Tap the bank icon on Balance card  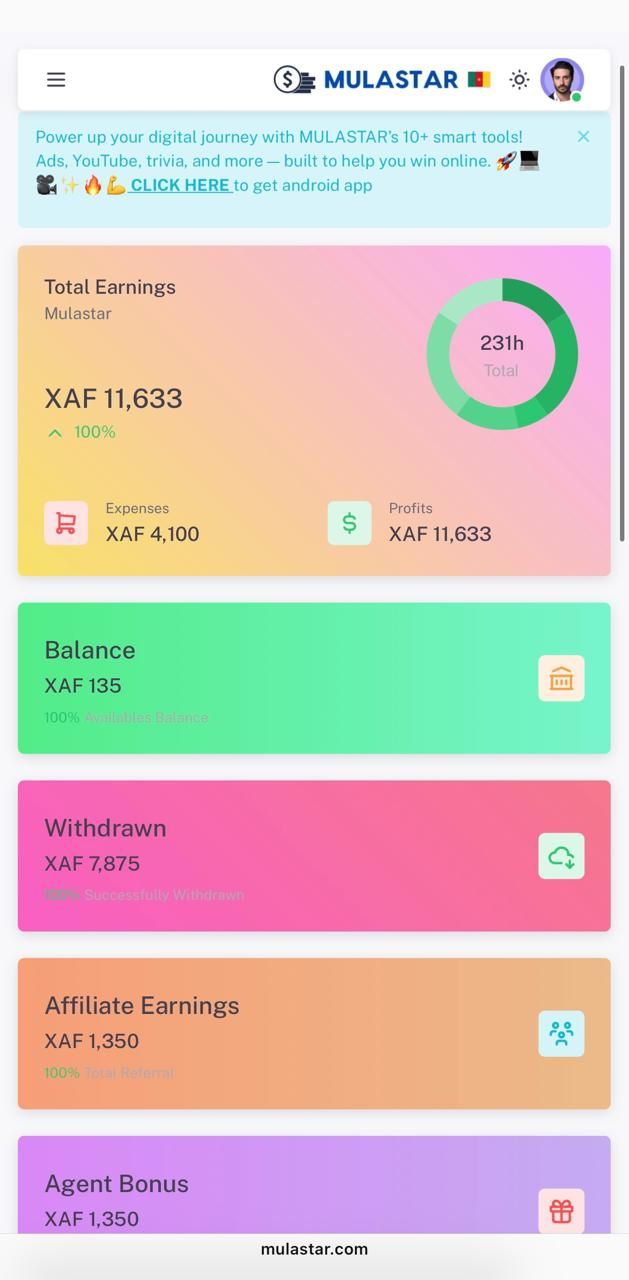coord(561,679)
